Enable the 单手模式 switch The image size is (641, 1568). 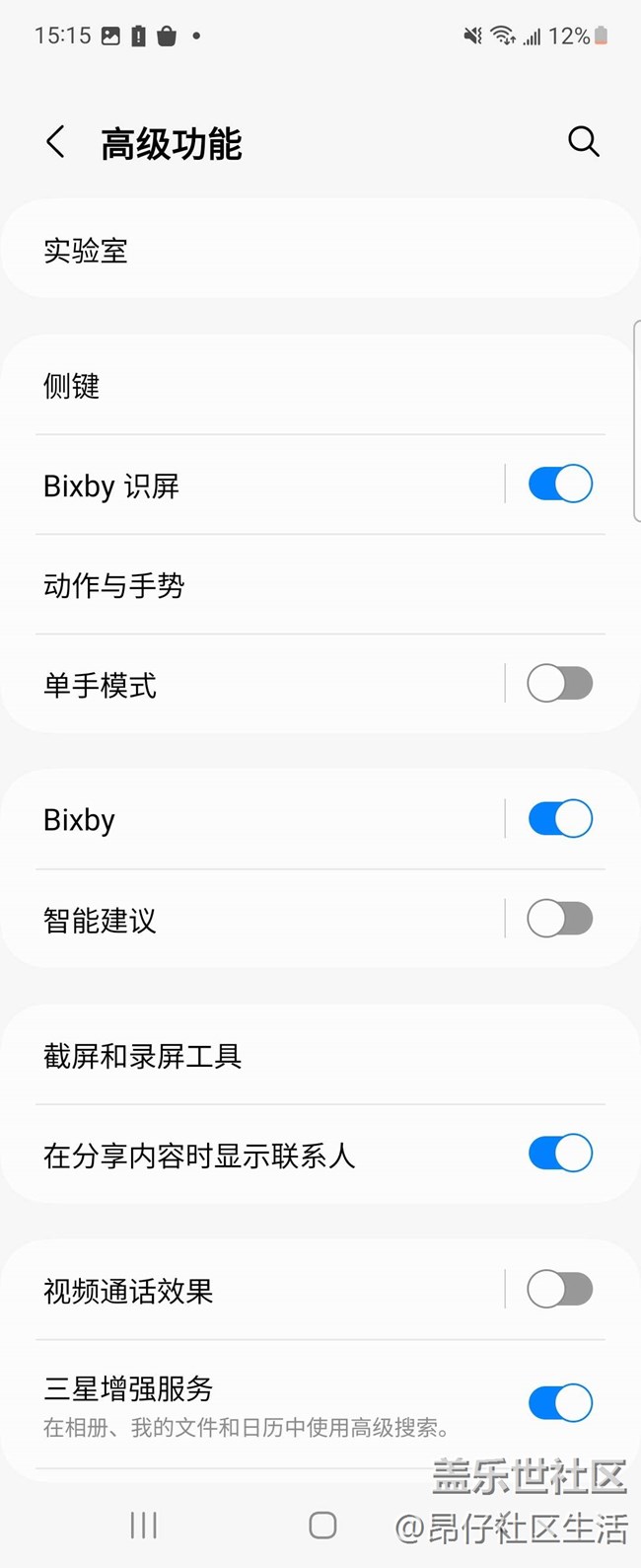click(560, 684)
